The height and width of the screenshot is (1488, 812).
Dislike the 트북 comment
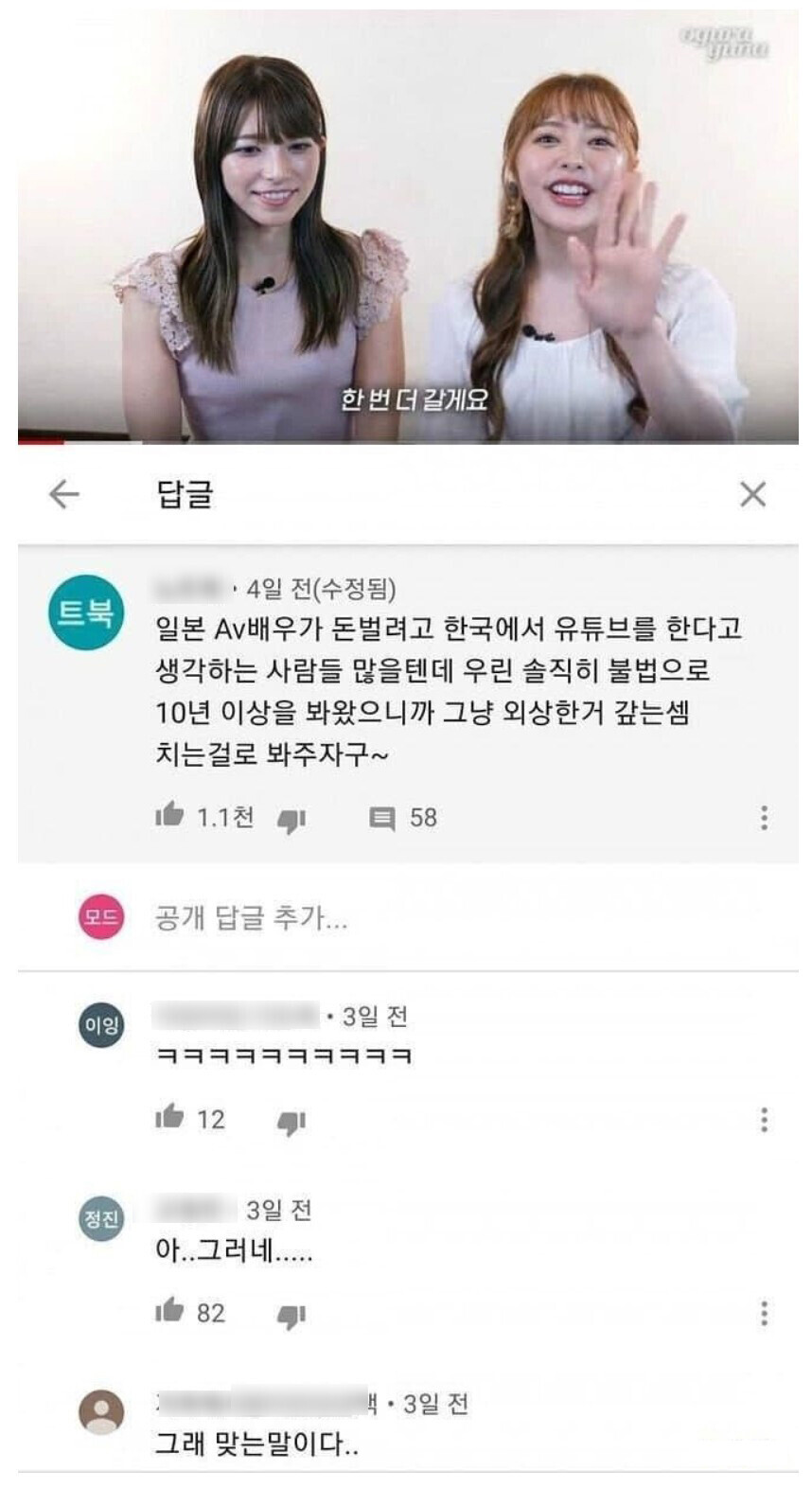click(x=291, y=820)
